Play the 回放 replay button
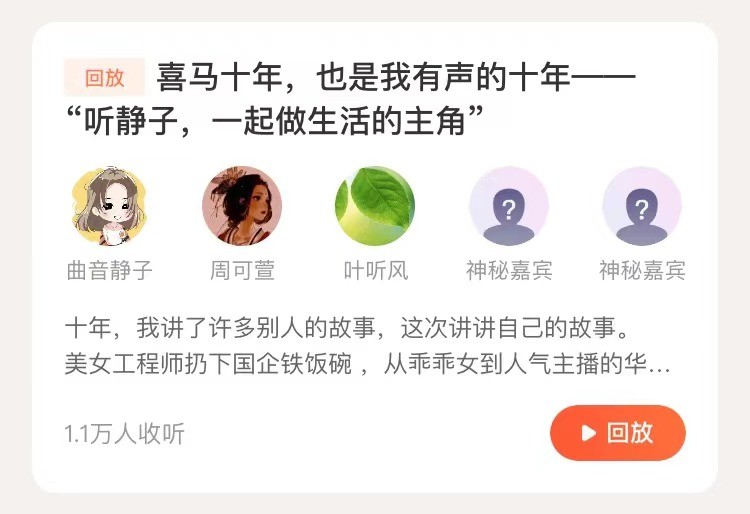Screen dimensions: 750x514 [617, 433]
